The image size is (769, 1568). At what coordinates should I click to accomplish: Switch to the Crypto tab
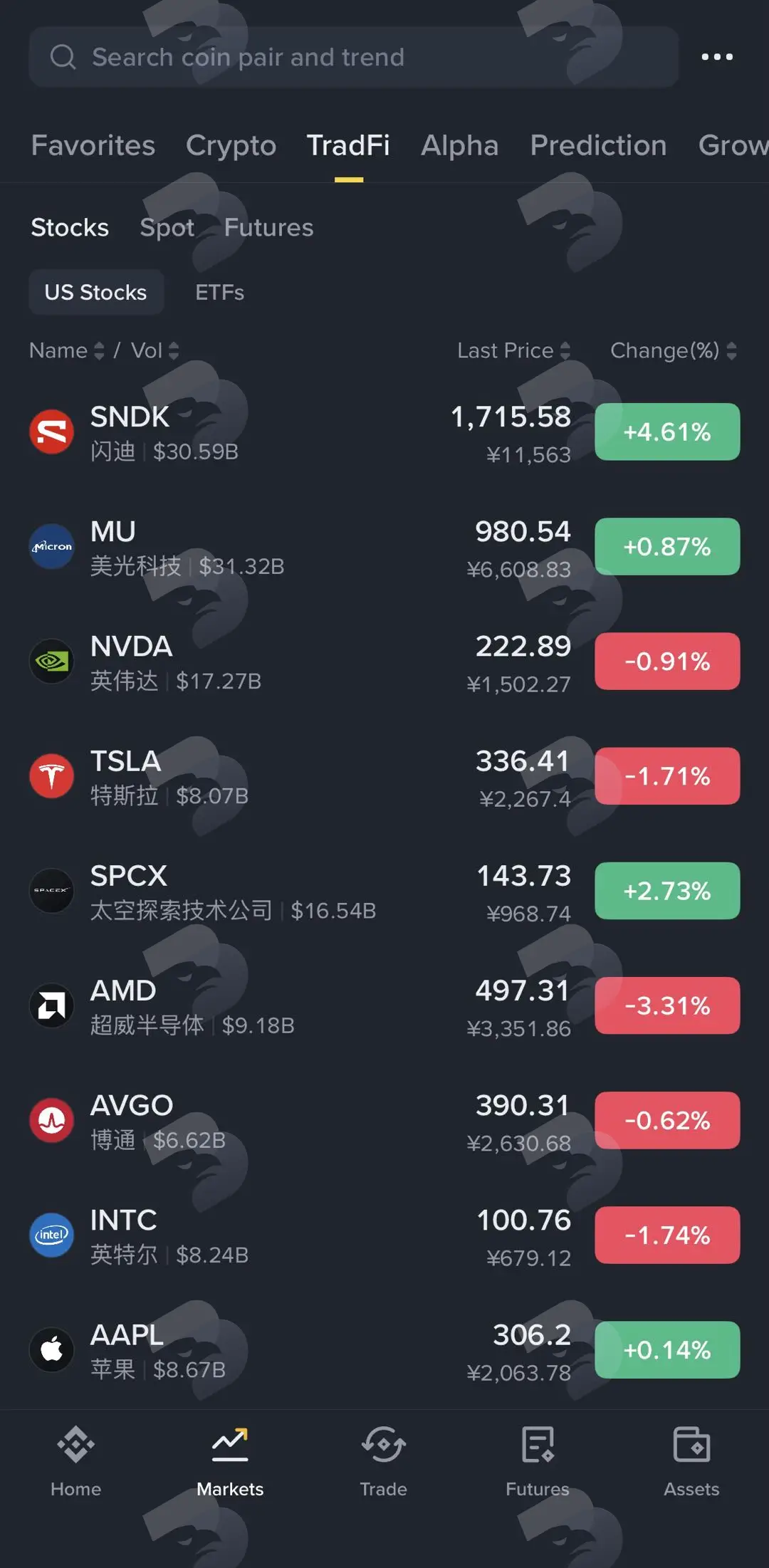point(231,145)
